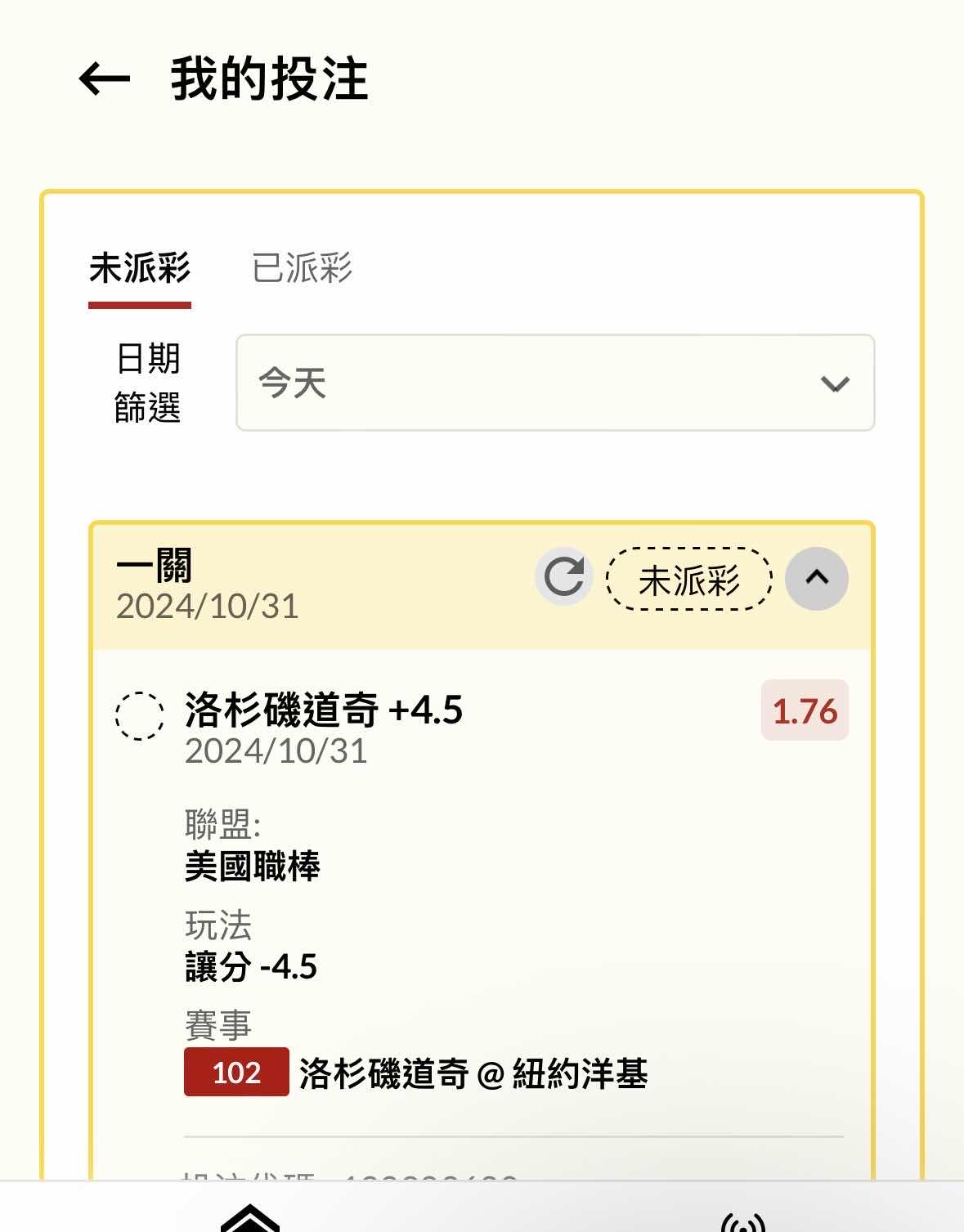The height and width of the screenshot is (1232, 964).
Task: Refresh the 一關 bet status
Action: [563, 577]
